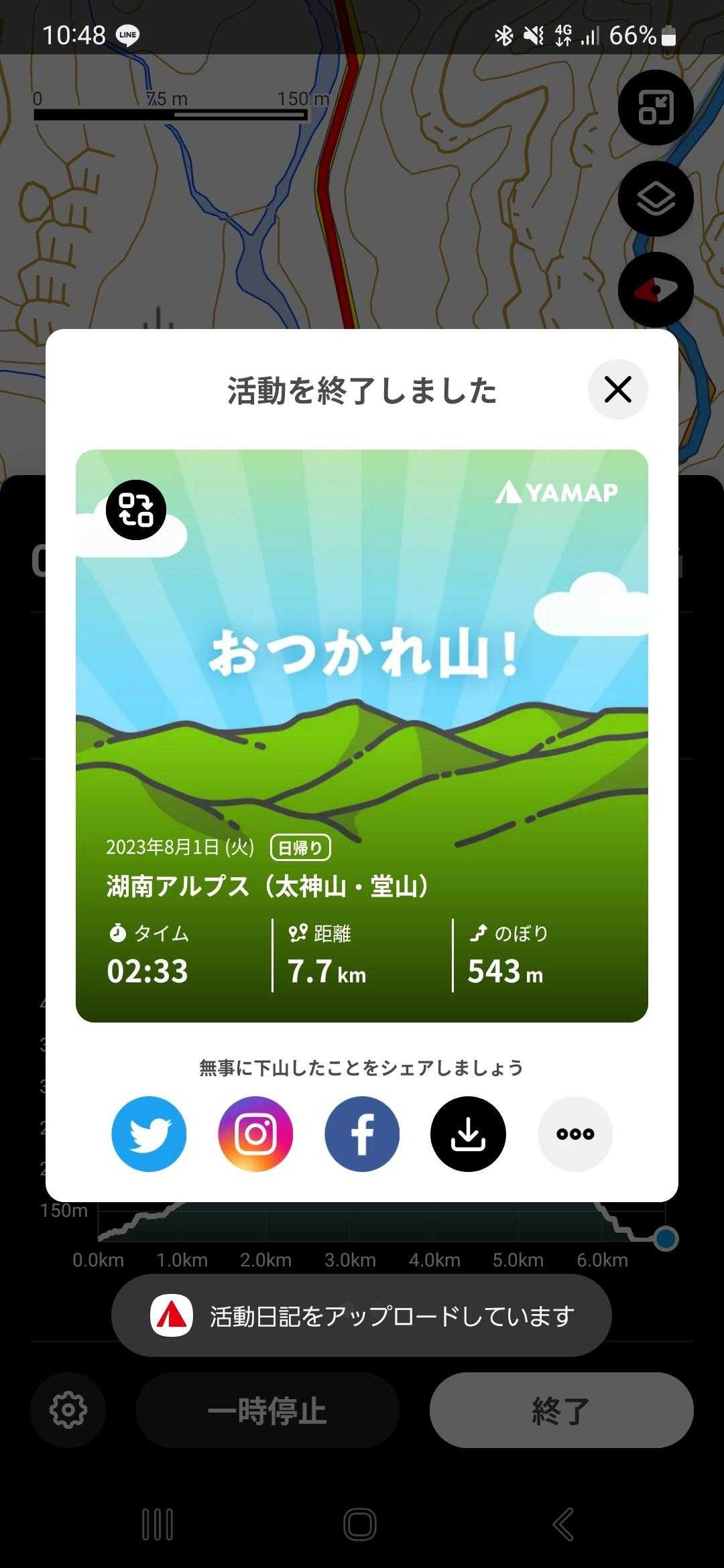This screenshot has width=724, height=1568.
Task: Share the activity on Twitter
Action: coord(149,1134)
